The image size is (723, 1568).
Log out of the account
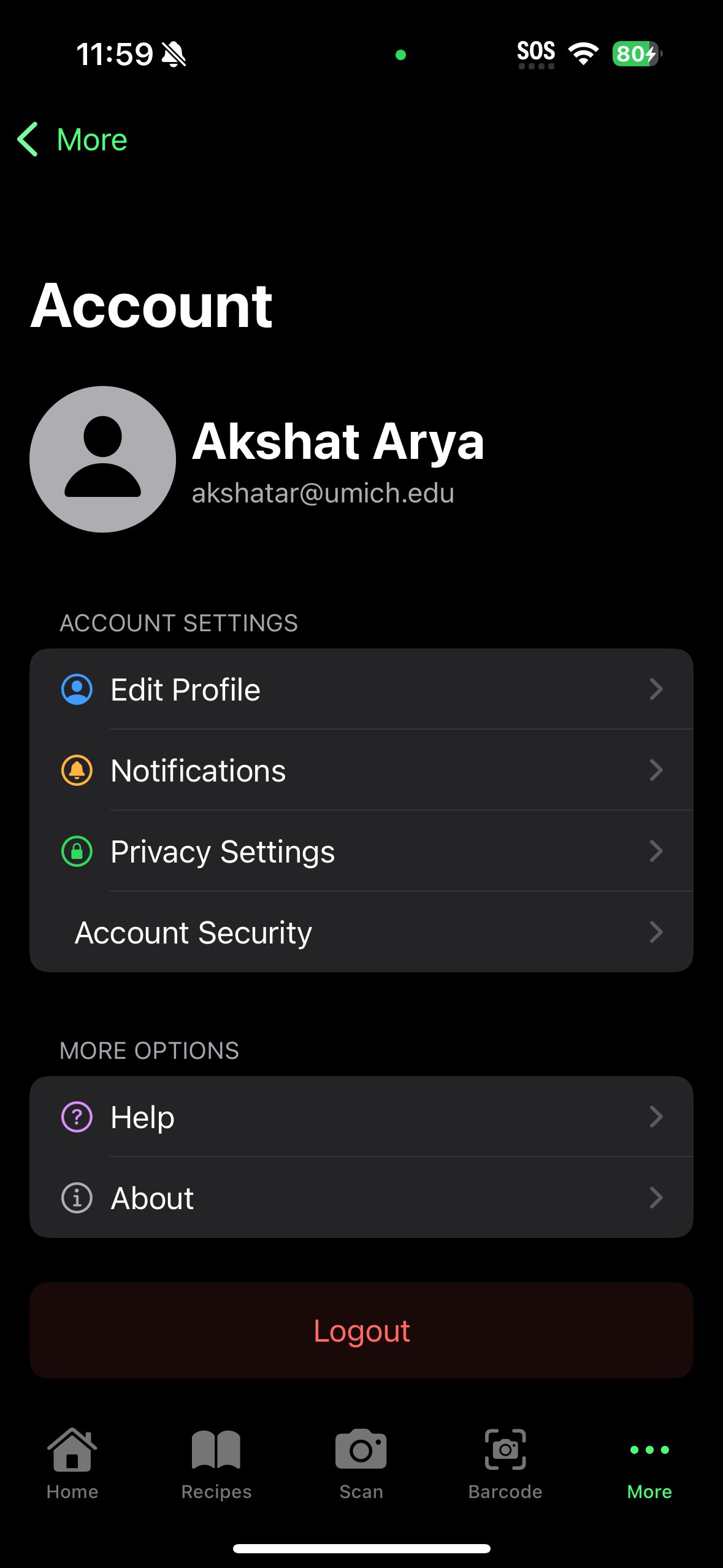click(361, 1331)
